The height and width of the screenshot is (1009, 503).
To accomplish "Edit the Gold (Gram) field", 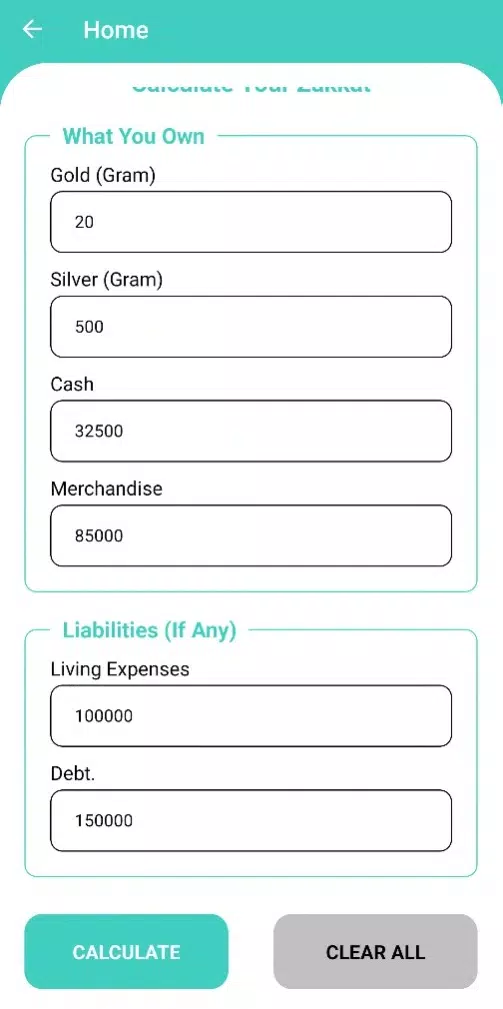I will (x=251, y=221).
